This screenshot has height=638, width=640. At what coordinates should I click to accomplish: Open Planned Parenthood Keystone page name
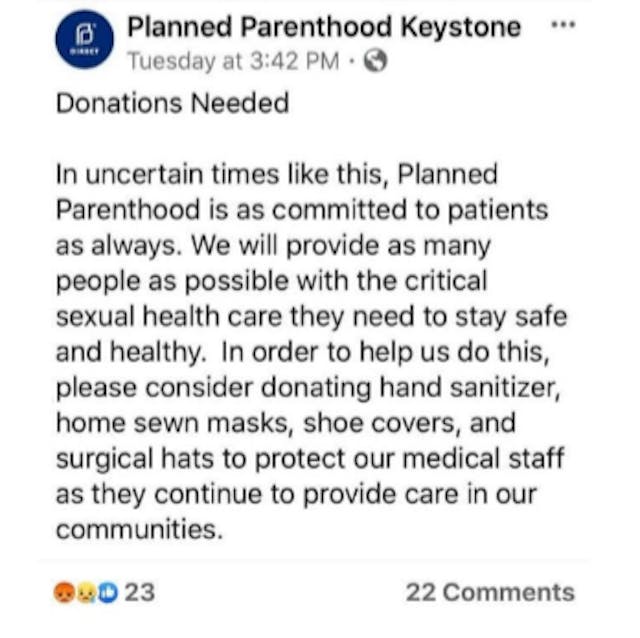click(325, 27)
